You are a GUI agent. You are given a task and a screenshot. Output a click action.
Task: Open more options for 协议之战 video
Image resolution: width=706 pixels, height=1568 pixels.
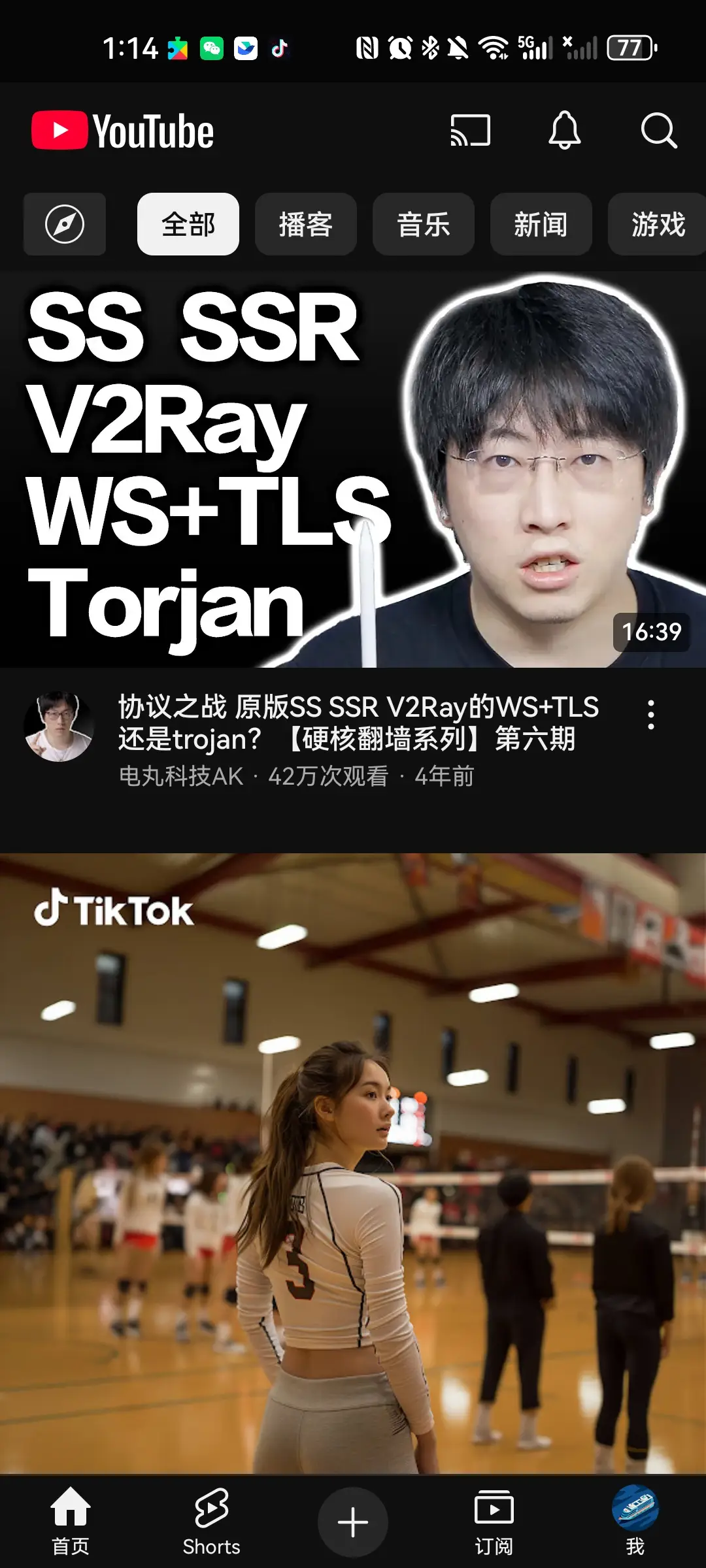coord(650,715)
